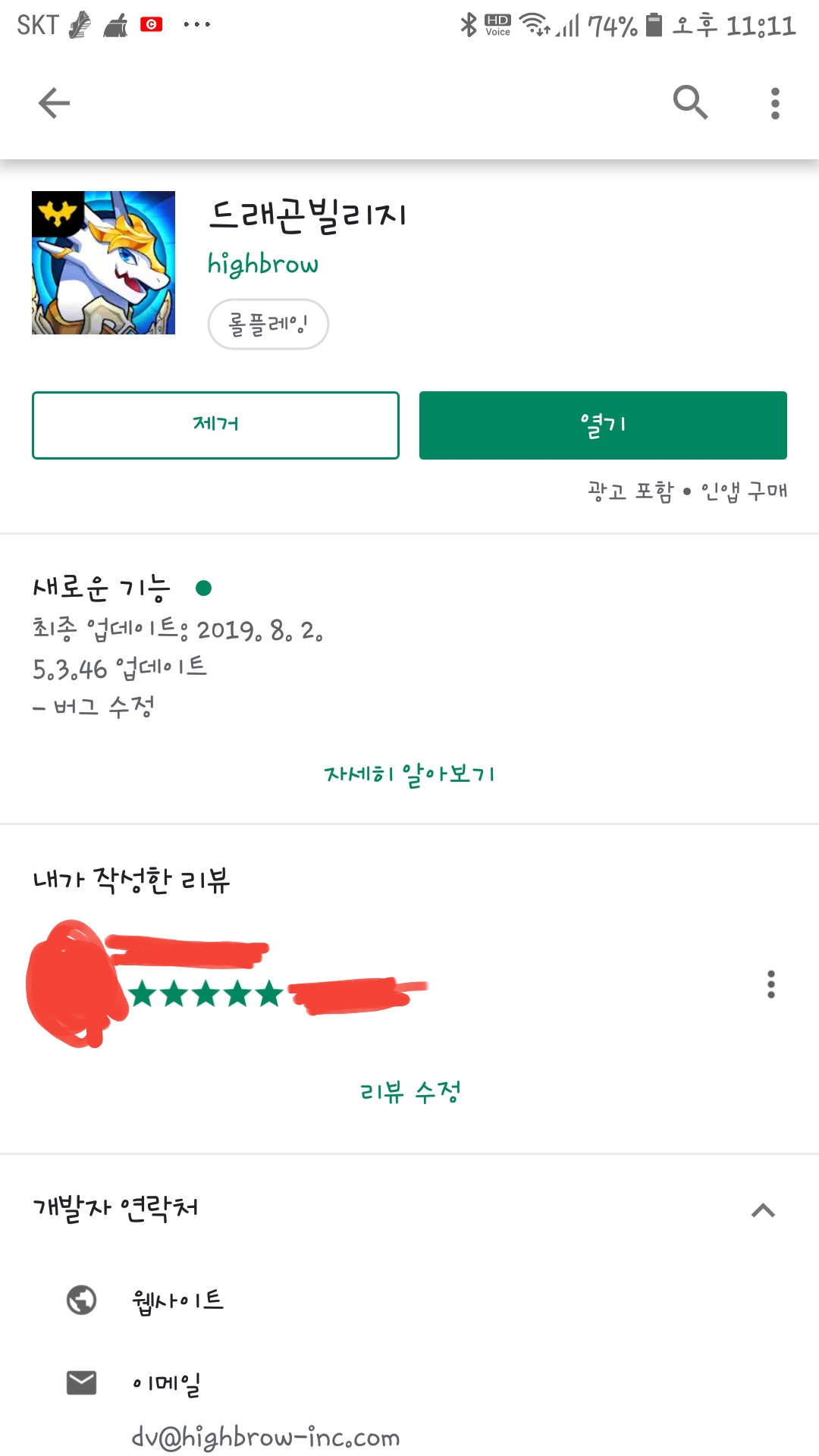Open the search magnifier
Viewport: 819px width, 1456px height.
click(690, 102)
